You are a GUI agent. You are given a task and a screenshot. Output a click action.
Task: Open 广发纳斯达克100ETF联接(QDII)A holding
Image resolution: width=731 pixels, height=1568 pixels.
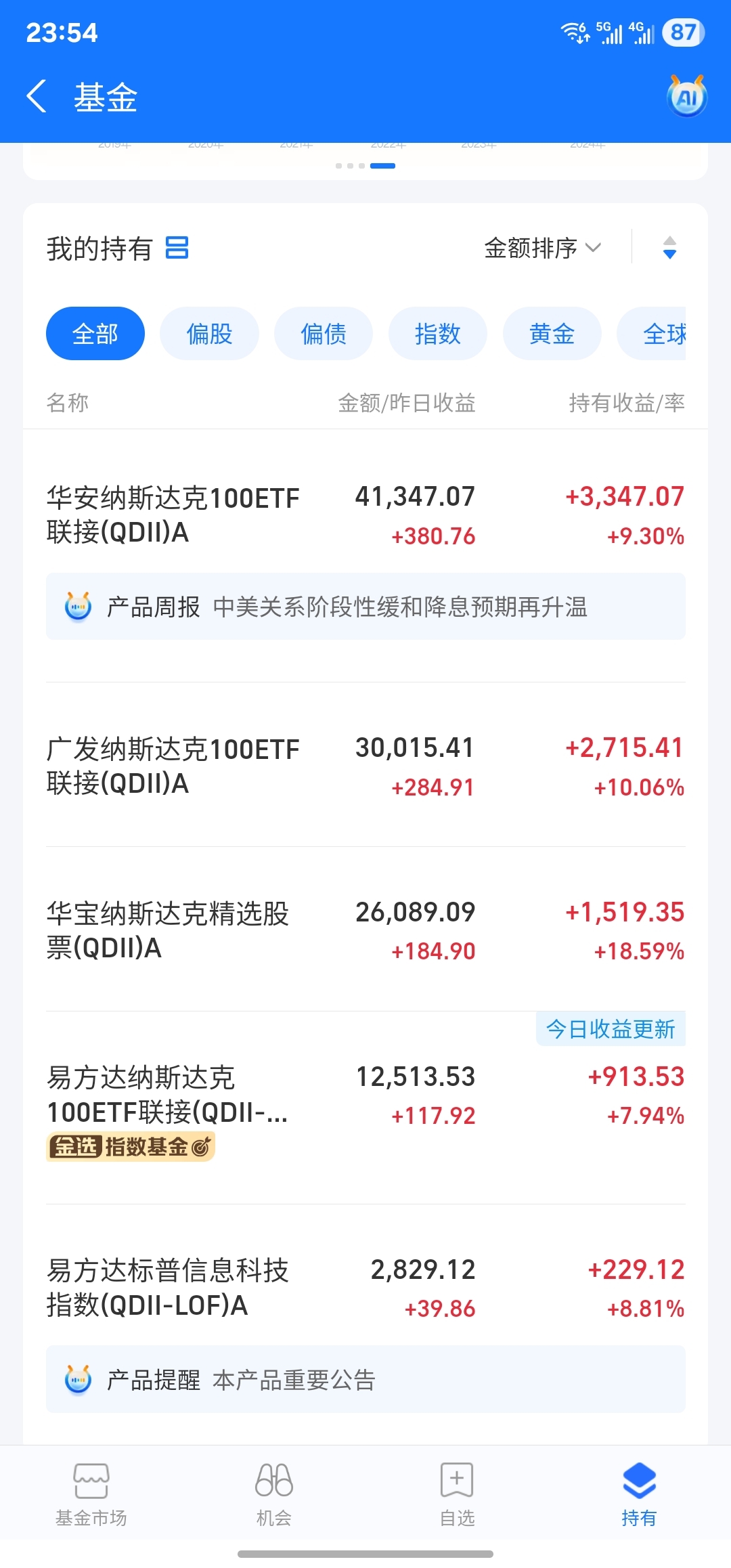tap(173, 766)
